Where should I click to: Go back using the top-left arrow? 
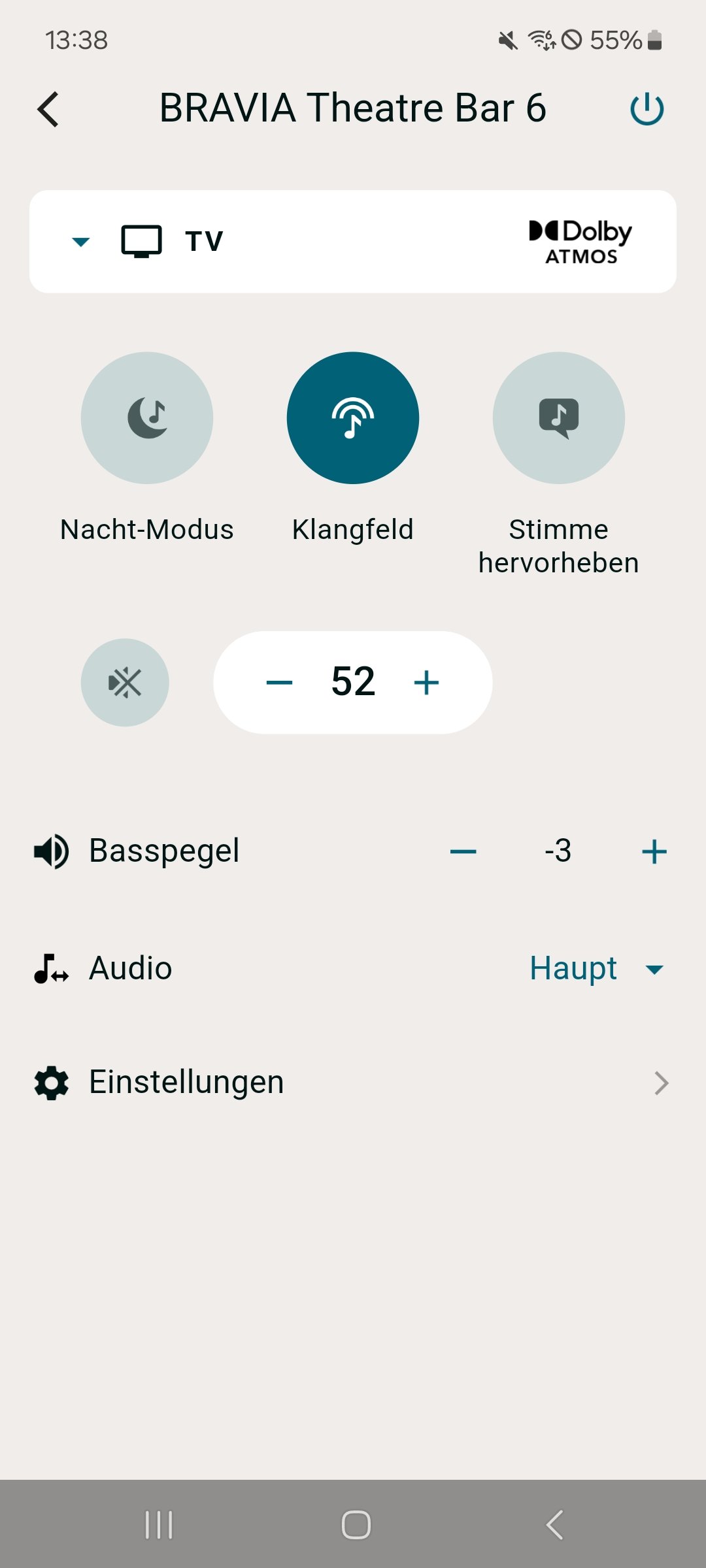48,109
